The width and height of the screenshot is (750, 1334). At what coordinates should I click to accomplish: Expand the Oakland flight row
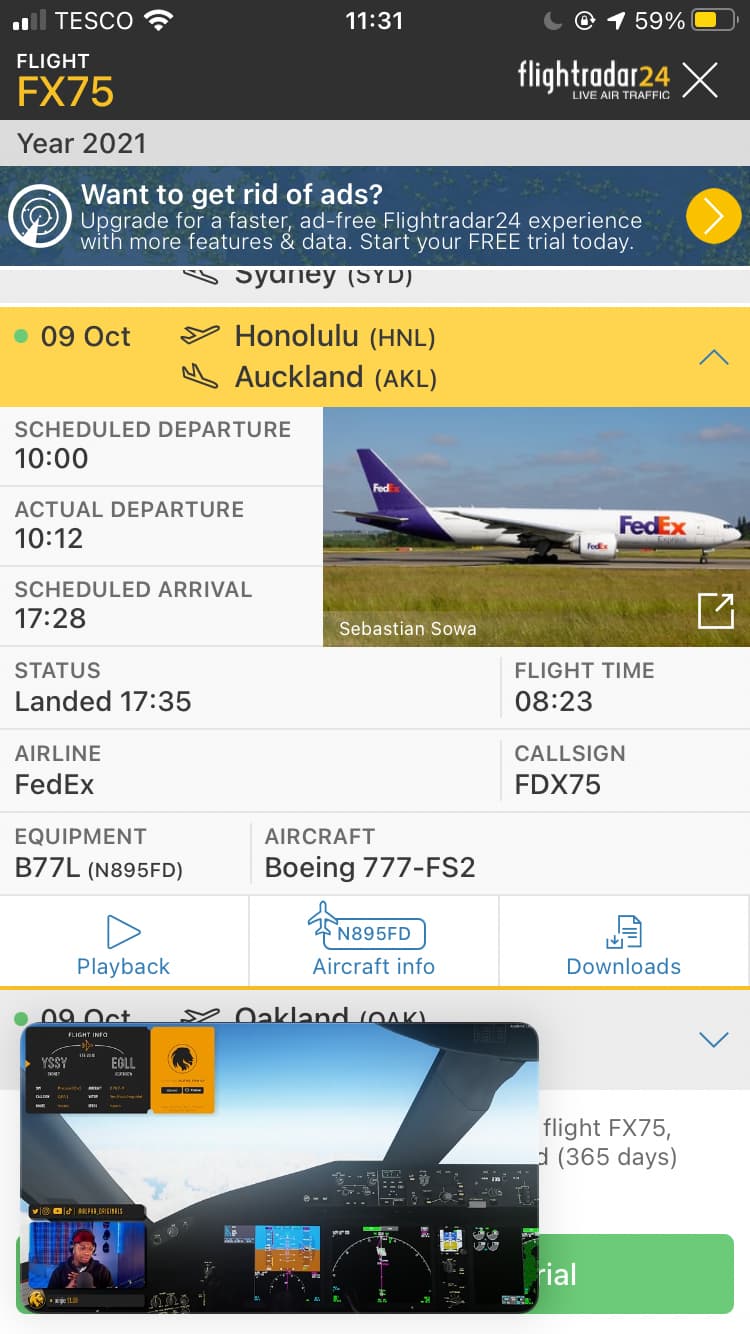713,1040
